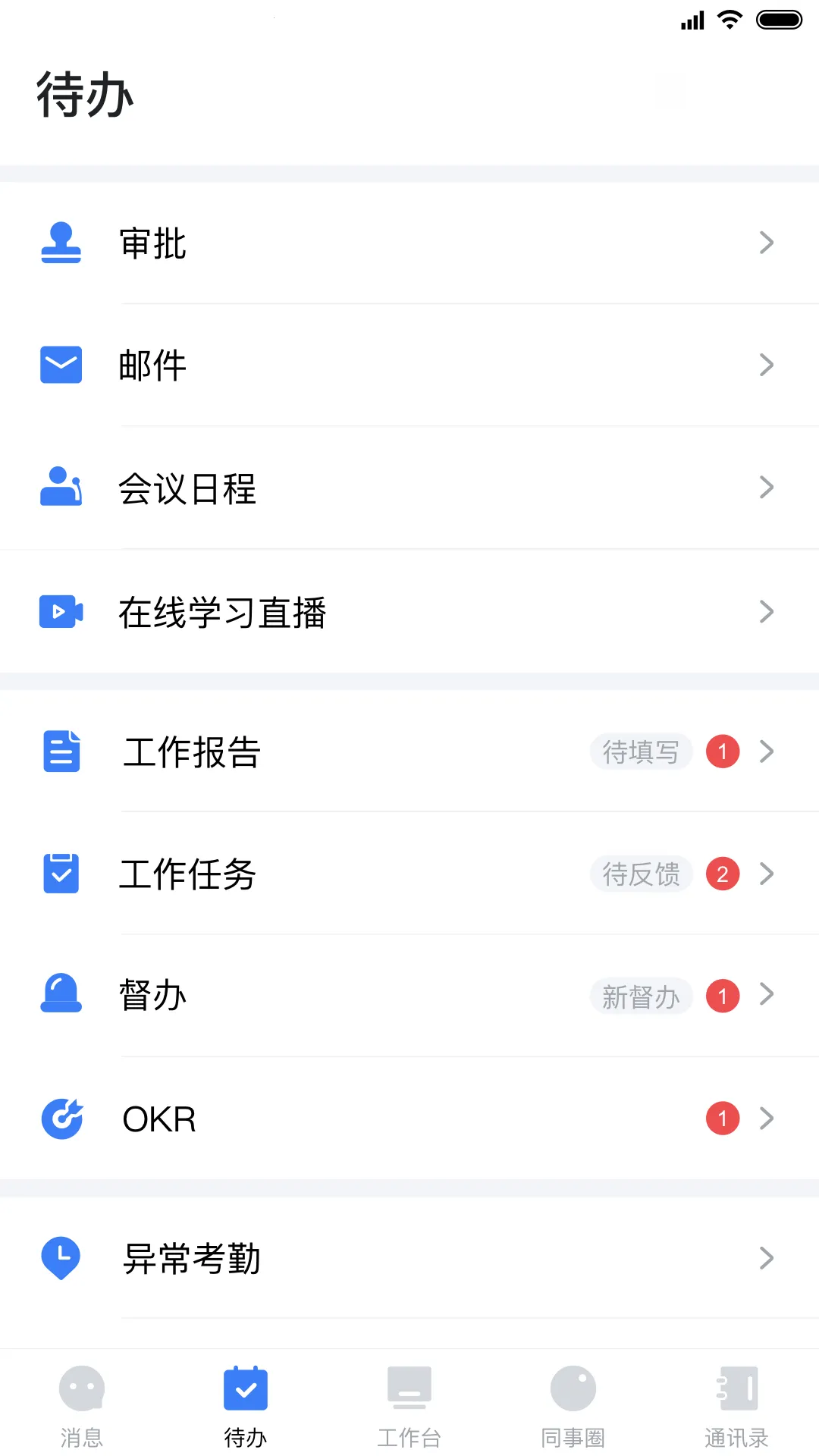Select the 工作任务 clipboard icon
The image size is (819, 1456).
[61, 874]
